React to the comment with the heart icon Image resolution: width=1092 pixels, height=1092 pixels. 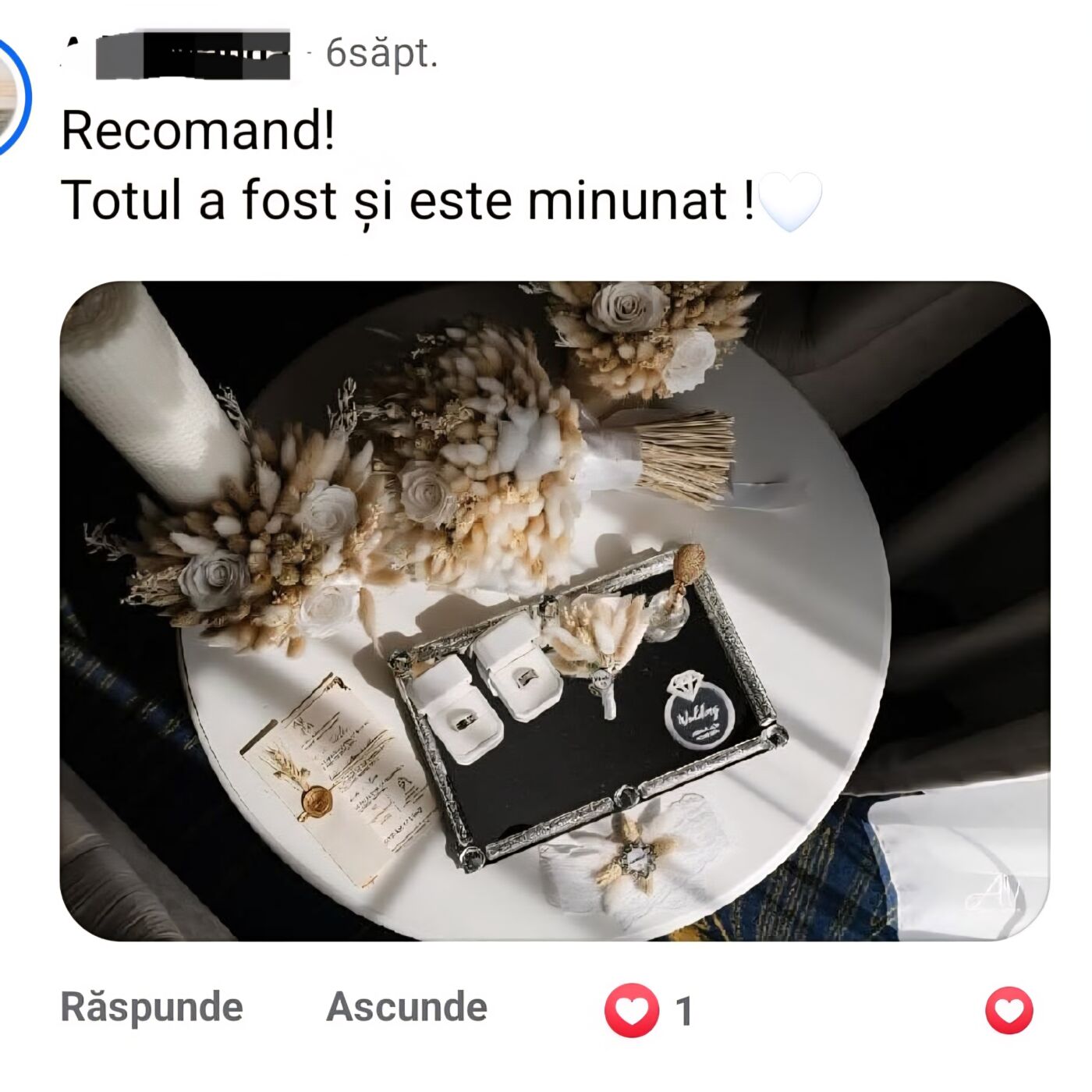[x=1009, y=1011]
